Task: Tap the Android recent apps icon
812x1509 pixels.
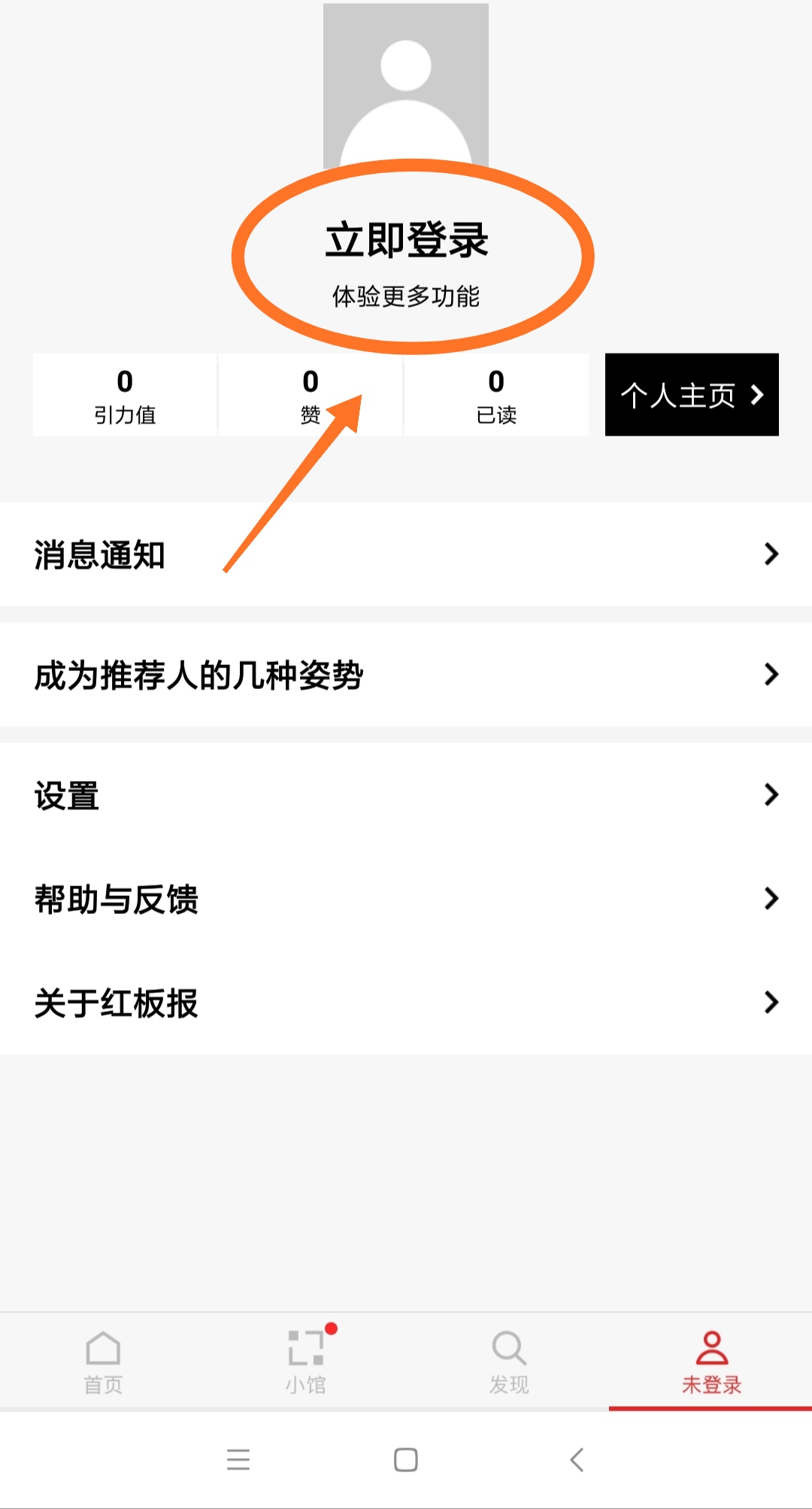Action: click(x=238, y=1458)
